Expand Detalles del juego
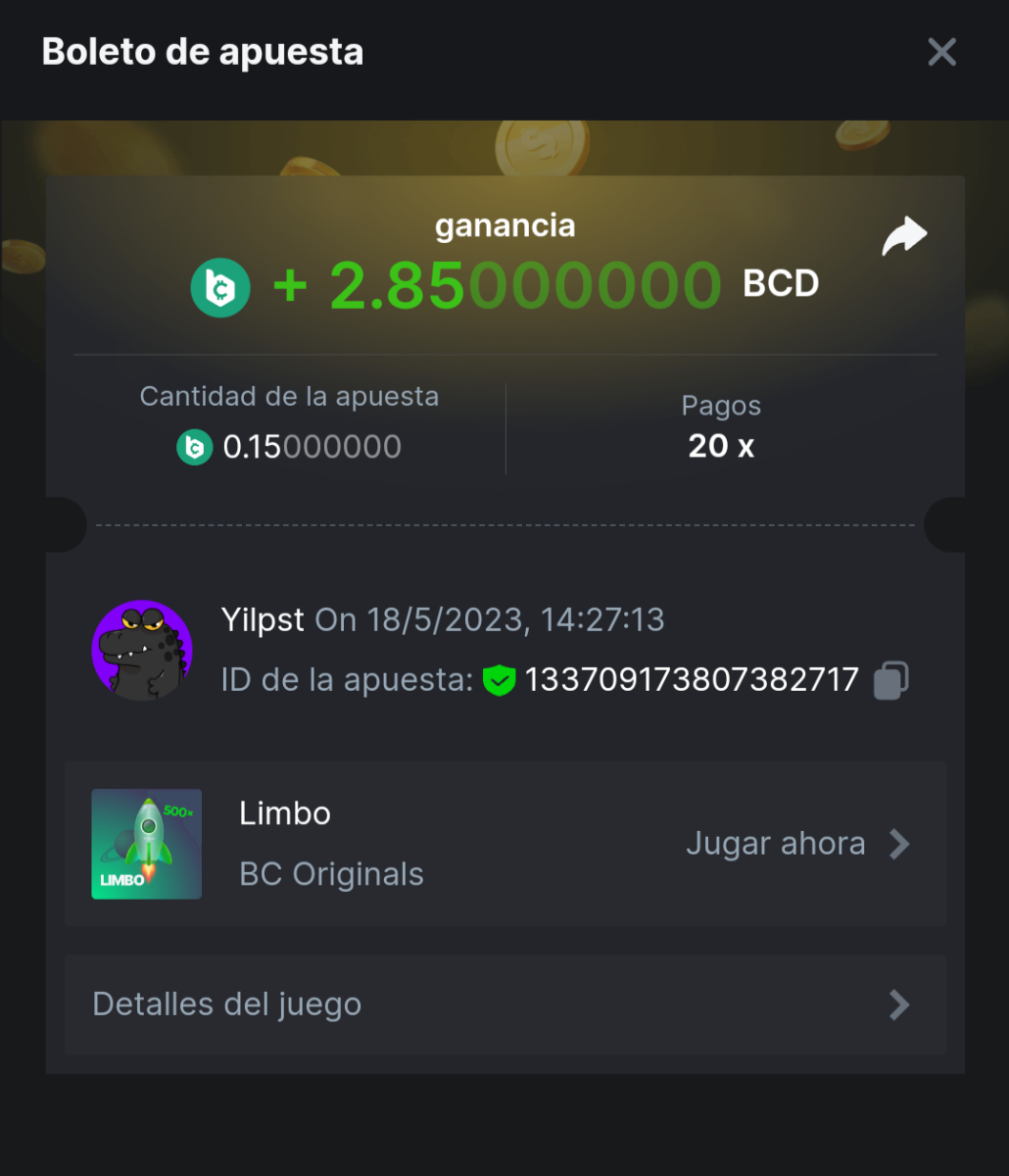The image size is (1009, 1176). 504,1004
